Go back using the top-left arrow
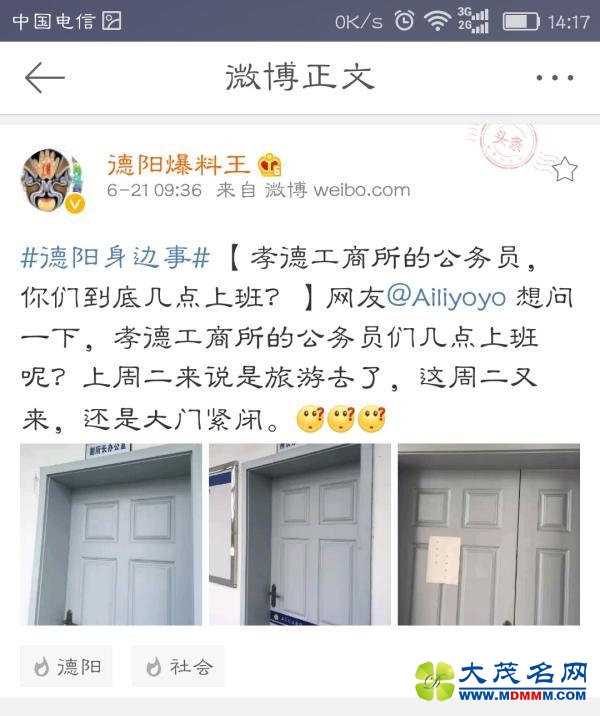Screen dimensions: 600x716 (44, 77)
